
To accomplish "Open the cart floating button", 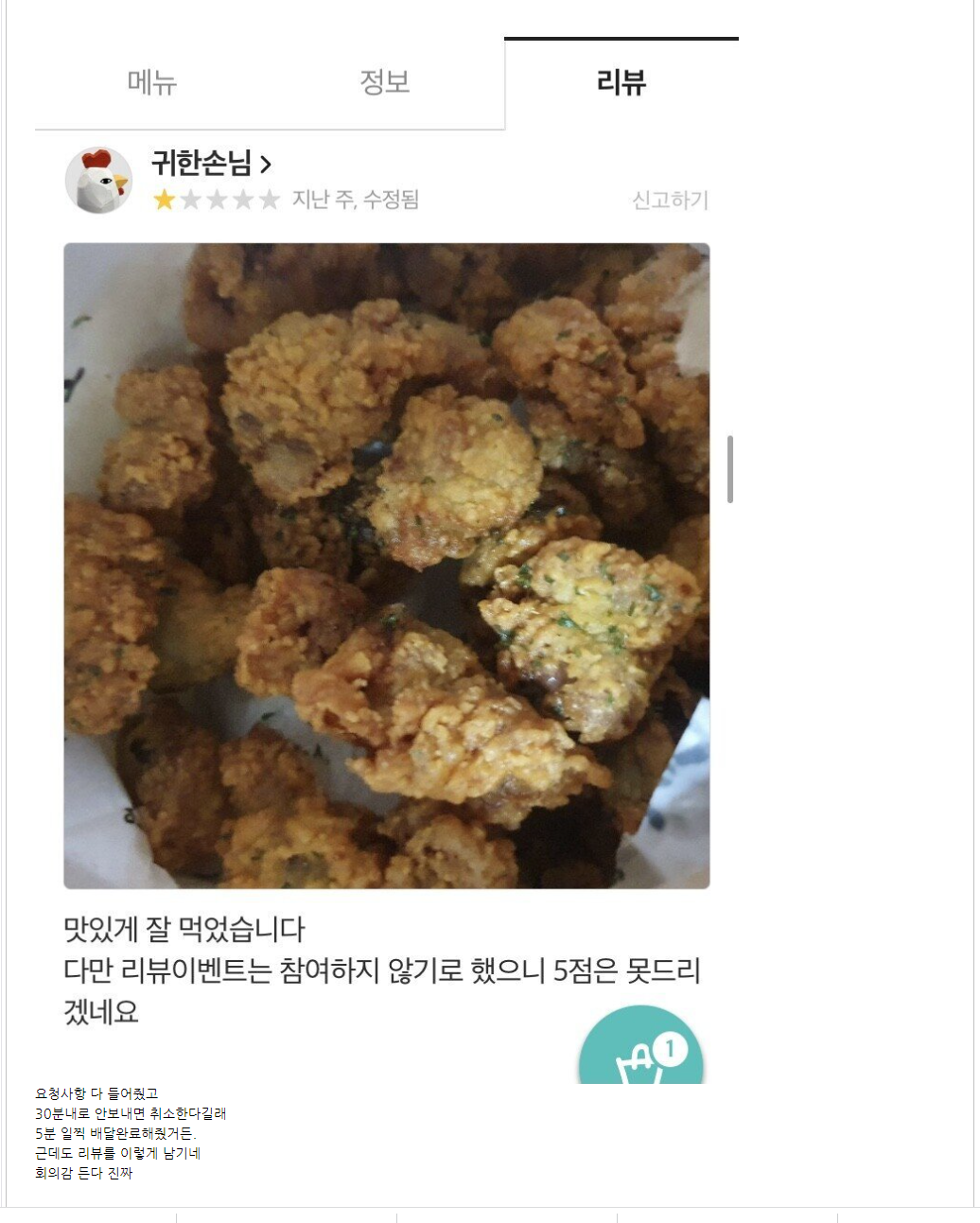I will (641, 1050).
